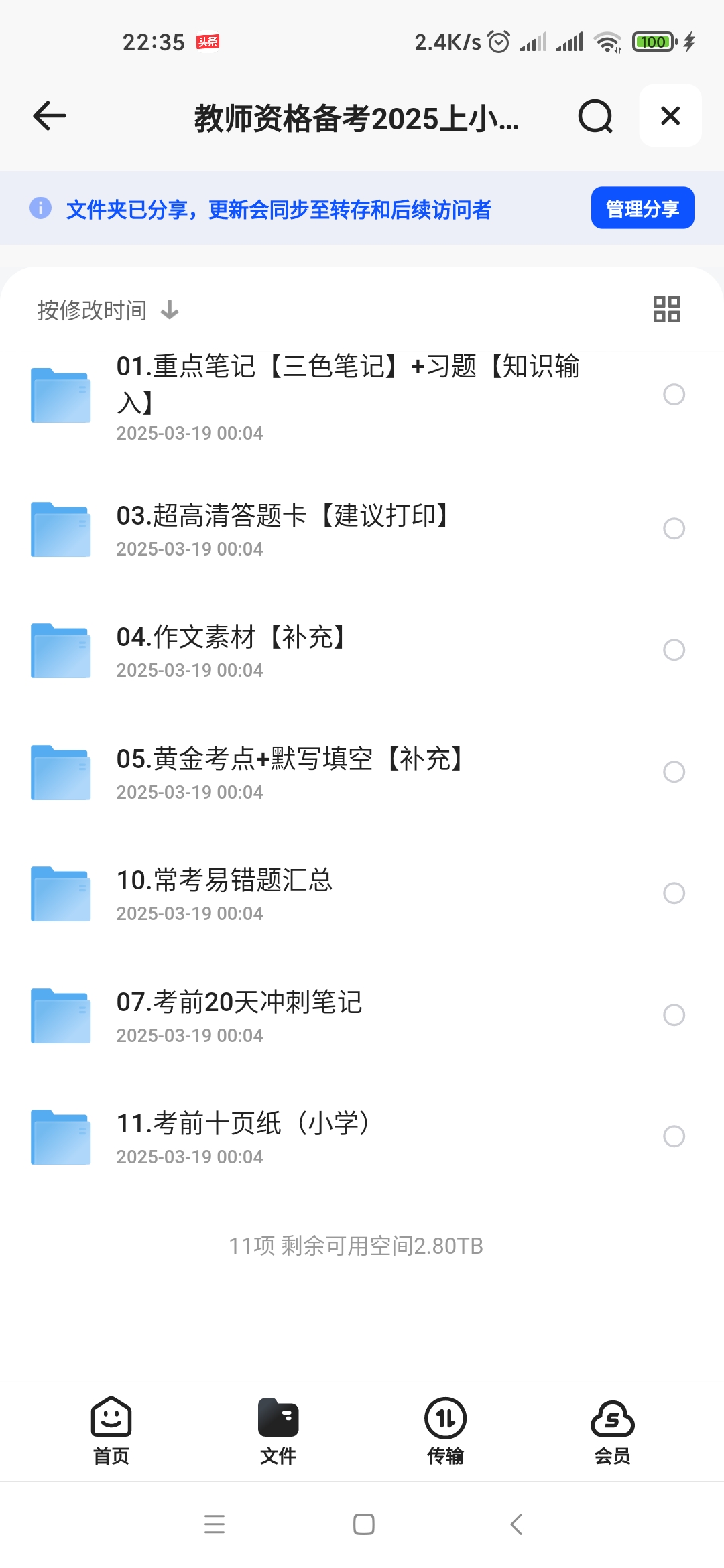Change sort order 按修改时间
724x1568 pixels.
(x=108, y=310)
